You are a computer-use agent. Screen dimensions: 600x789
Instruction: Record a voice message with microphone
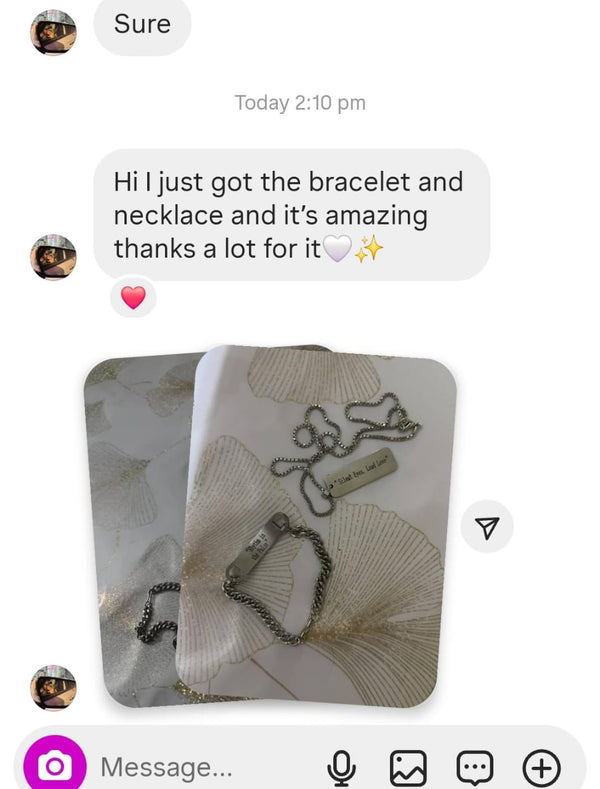(x=342, y=768)
